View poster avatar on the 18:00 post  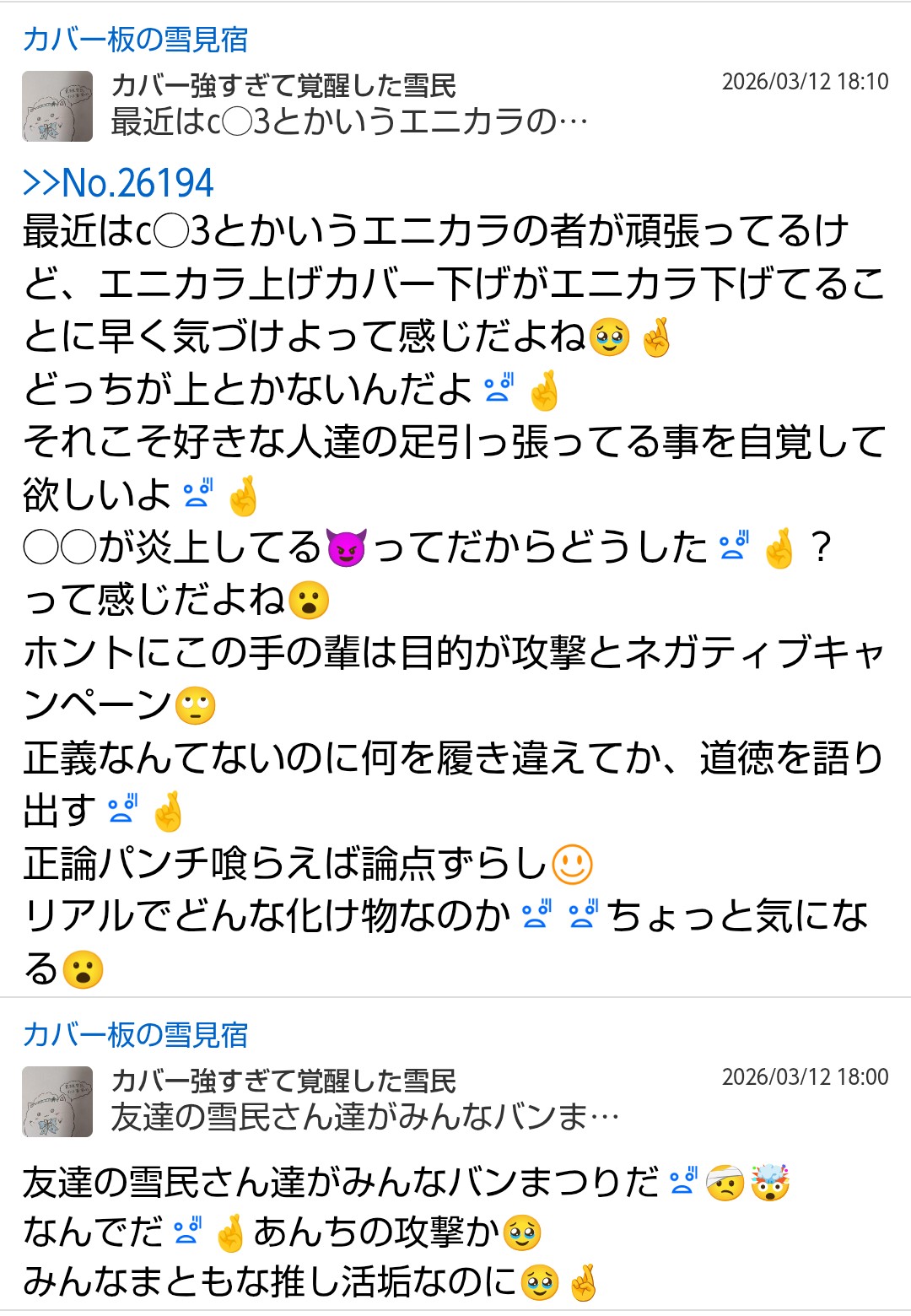tap(57, 1101)
